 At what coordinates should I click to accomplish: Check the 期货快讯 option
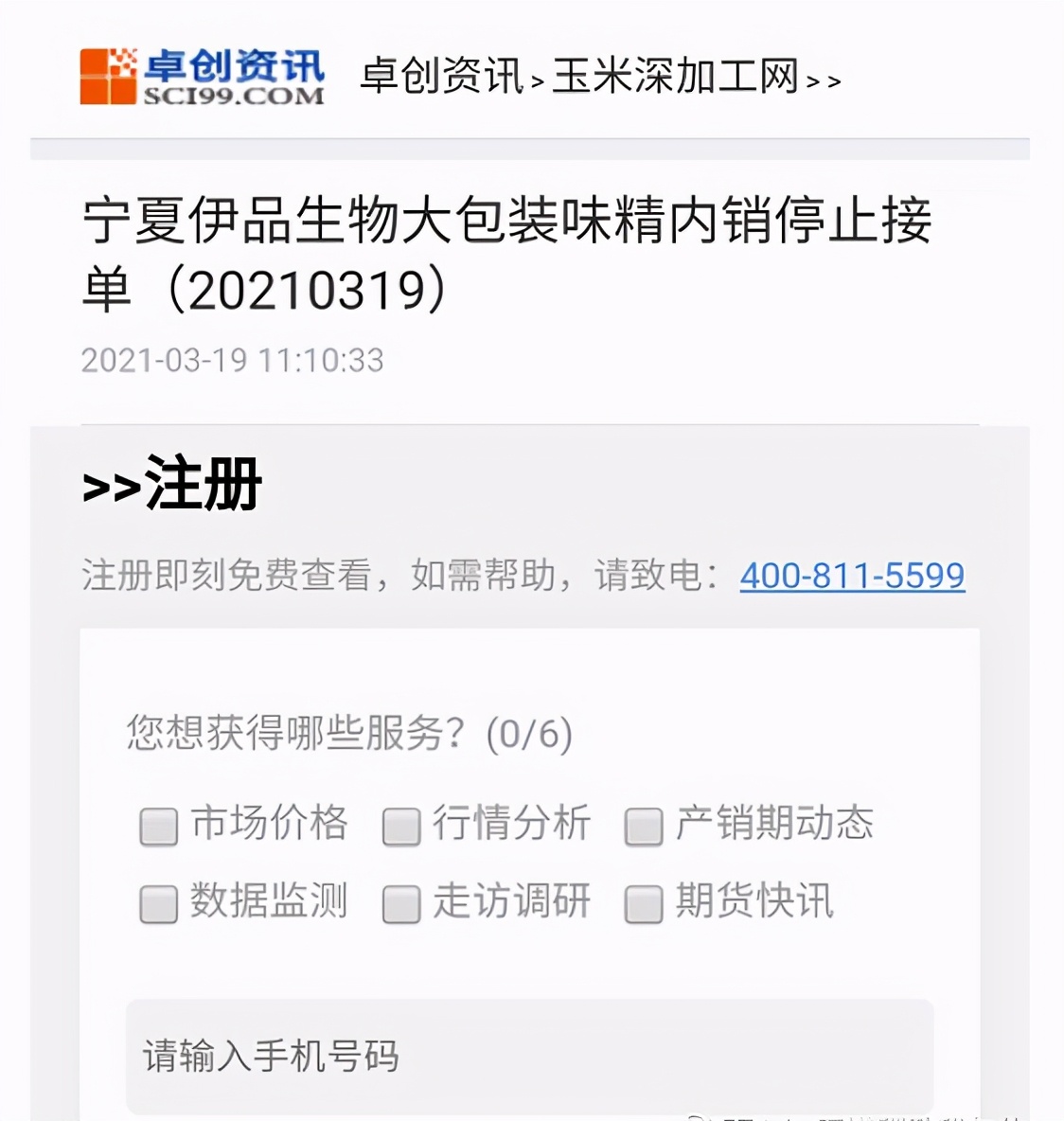[644, 905]
